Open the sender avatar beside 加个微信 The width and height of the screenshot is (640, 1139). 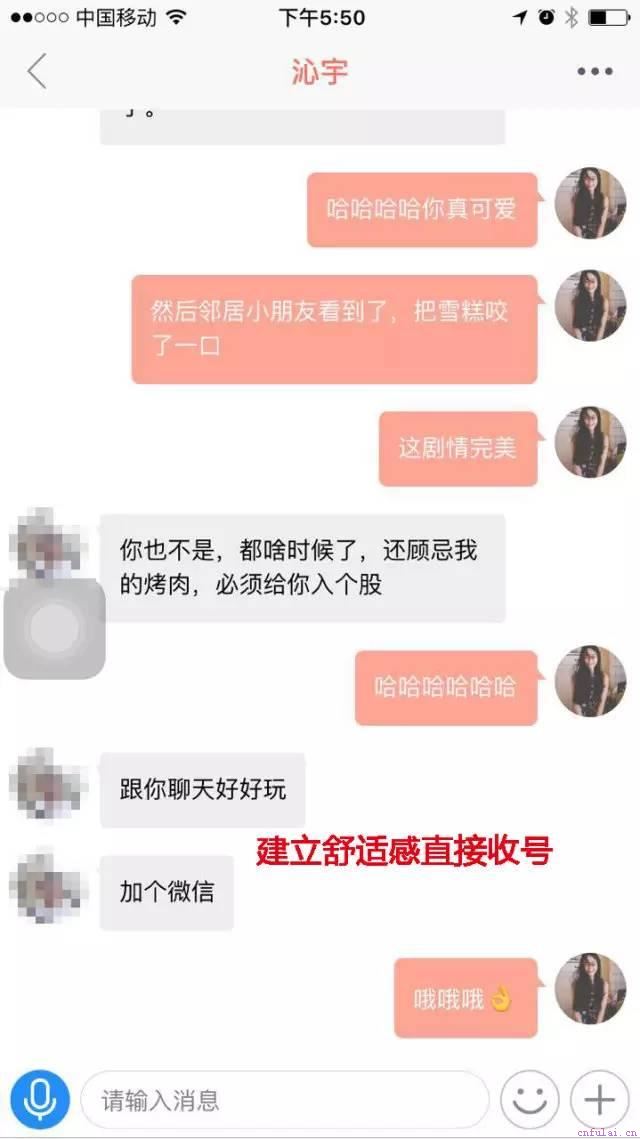coord(47,885)
